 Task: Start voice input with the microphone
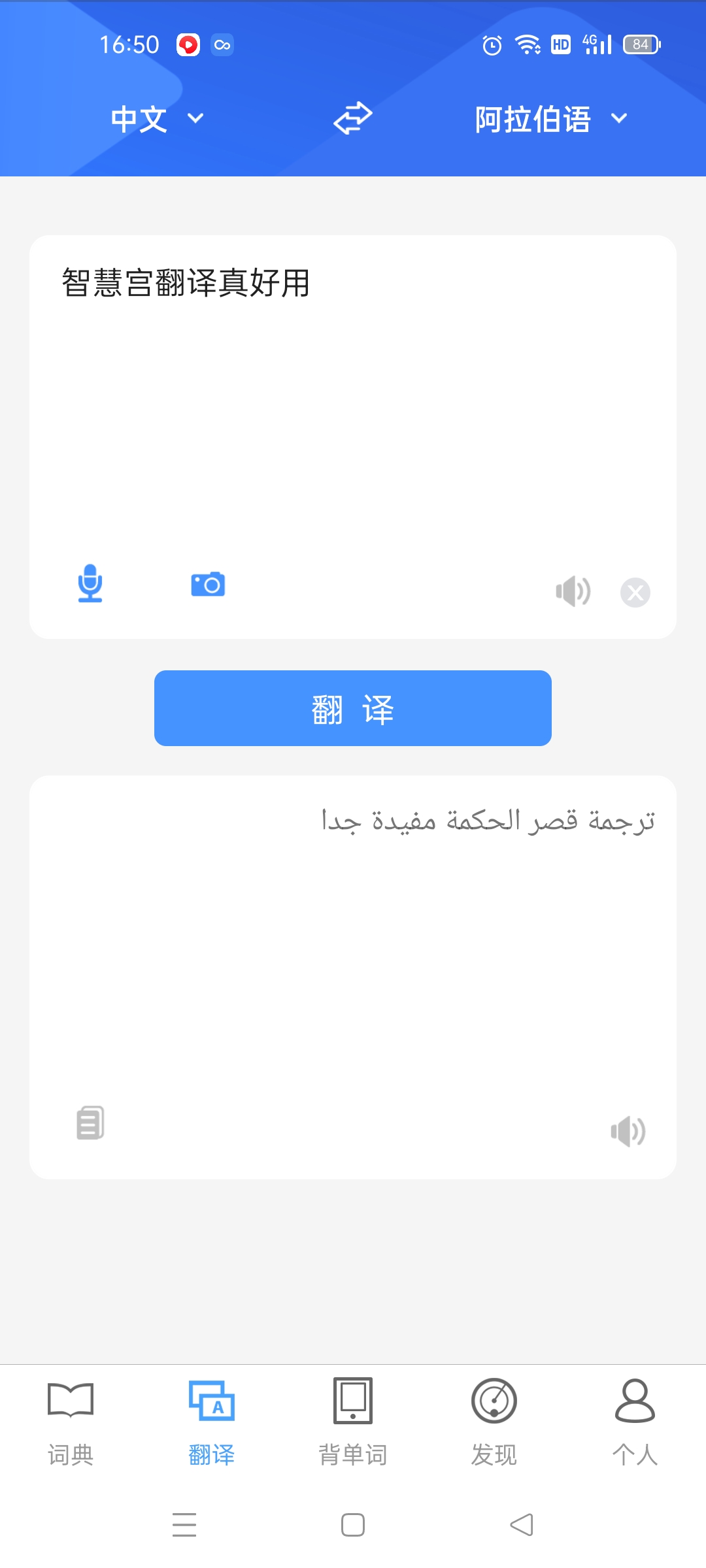point(90,583)
